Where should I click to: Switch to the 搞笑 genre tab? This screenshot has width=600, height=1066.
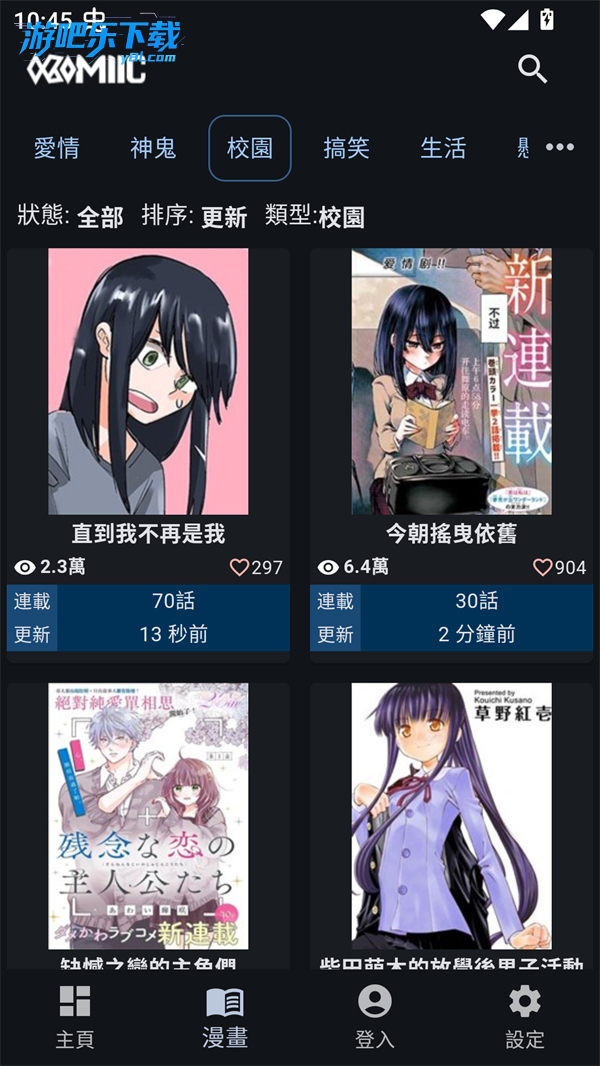(346, 148)
